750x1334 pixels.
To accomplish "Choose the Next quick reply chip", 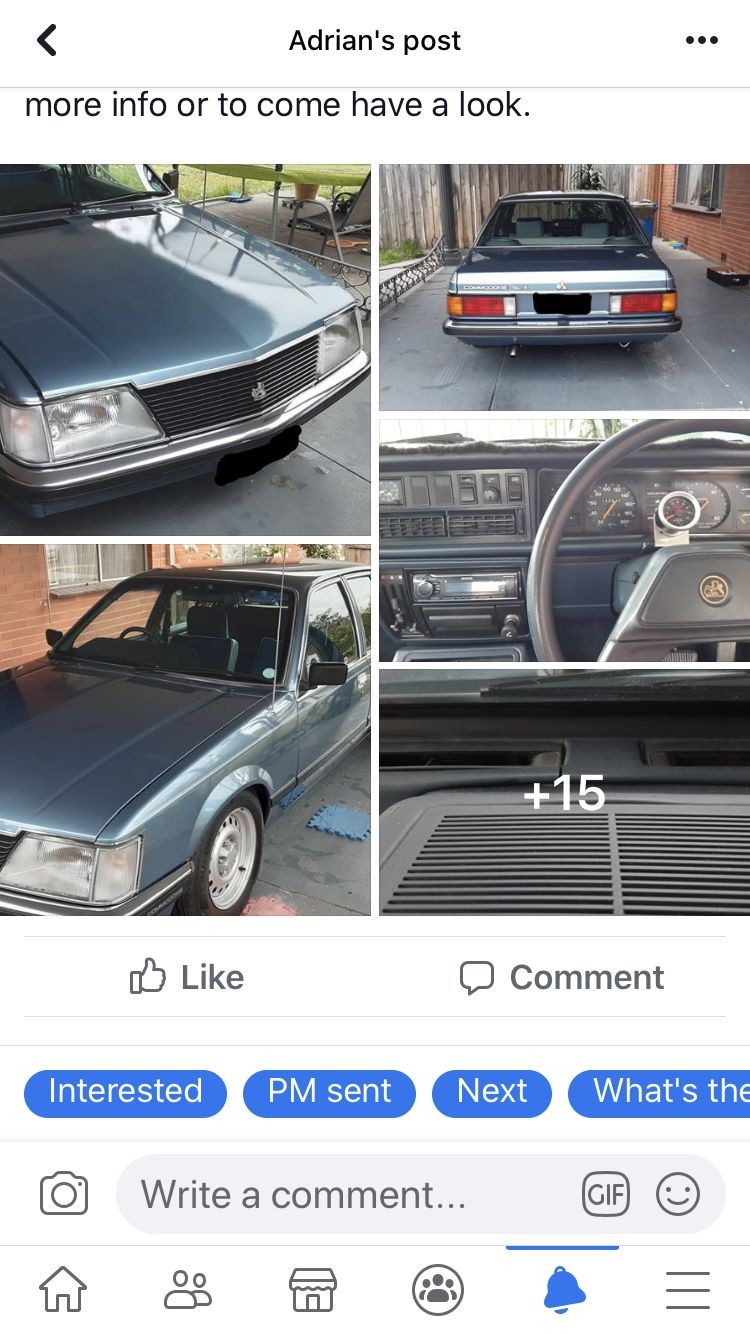I will pyautogui.click(x=491, y=1091).
